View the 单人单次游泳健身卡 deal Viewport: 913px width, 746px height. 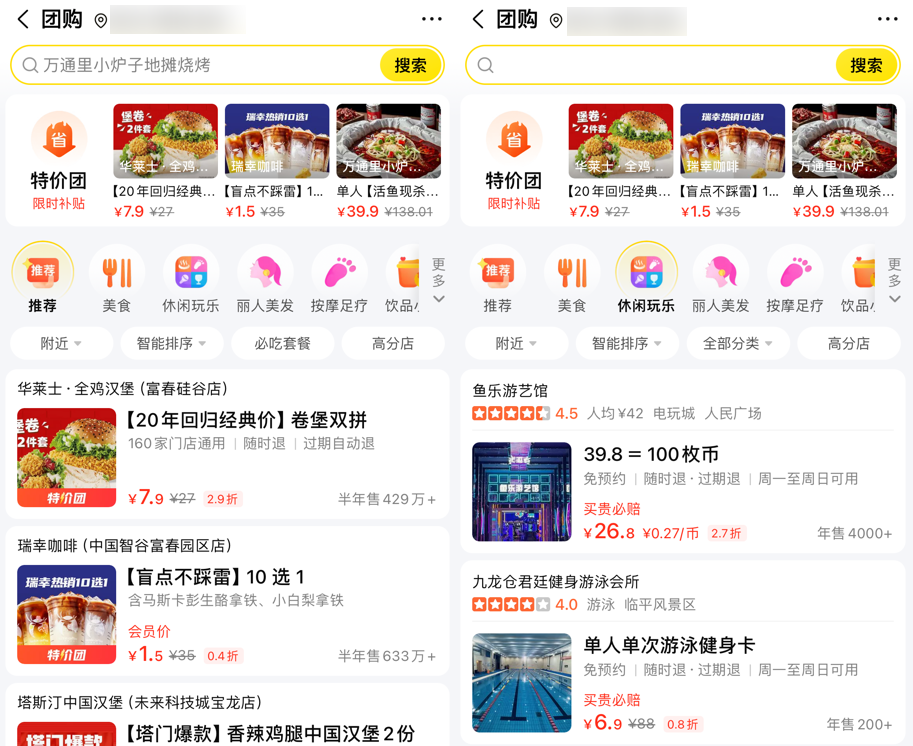tap(669, 646)
